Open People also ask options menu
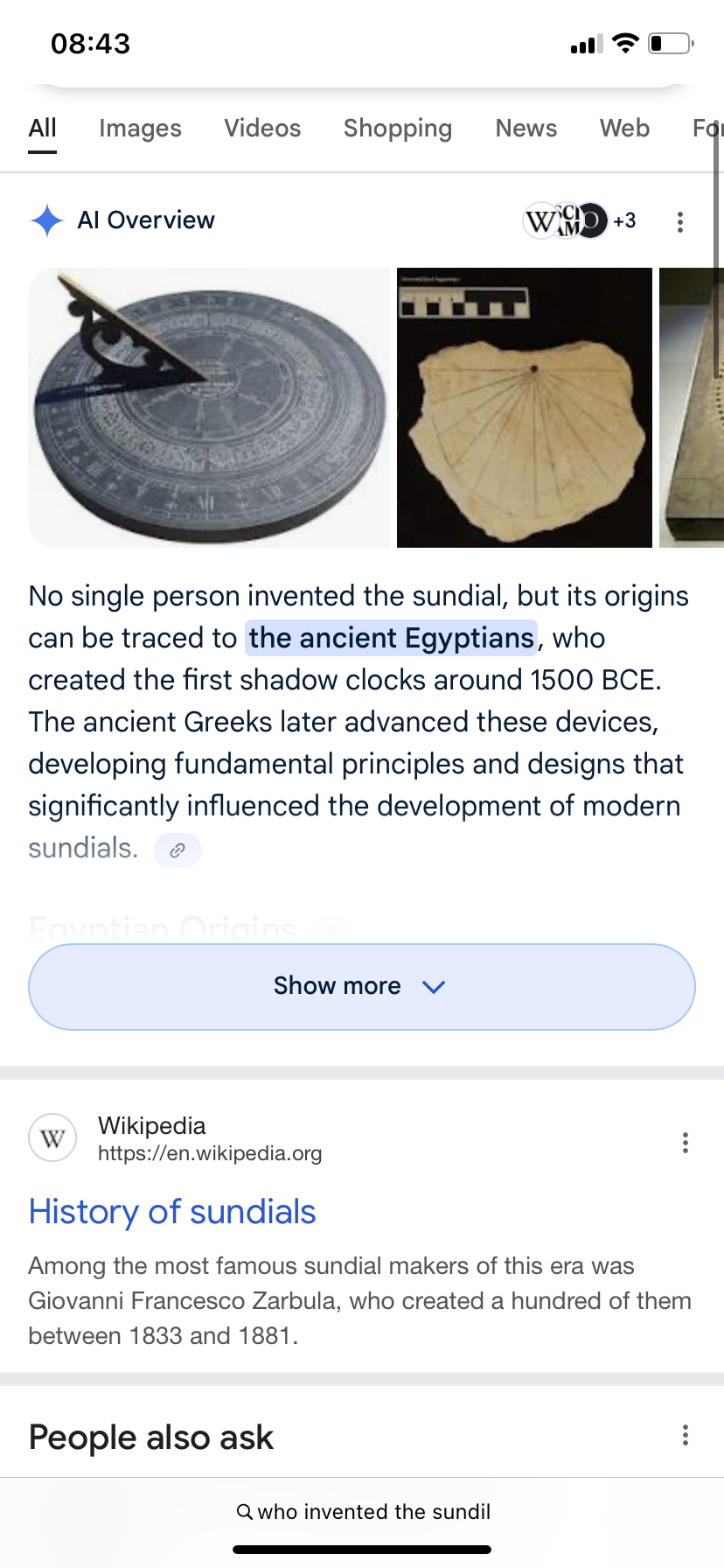The height and width of the screenshot is (1568, 724). click(685, 1435)
